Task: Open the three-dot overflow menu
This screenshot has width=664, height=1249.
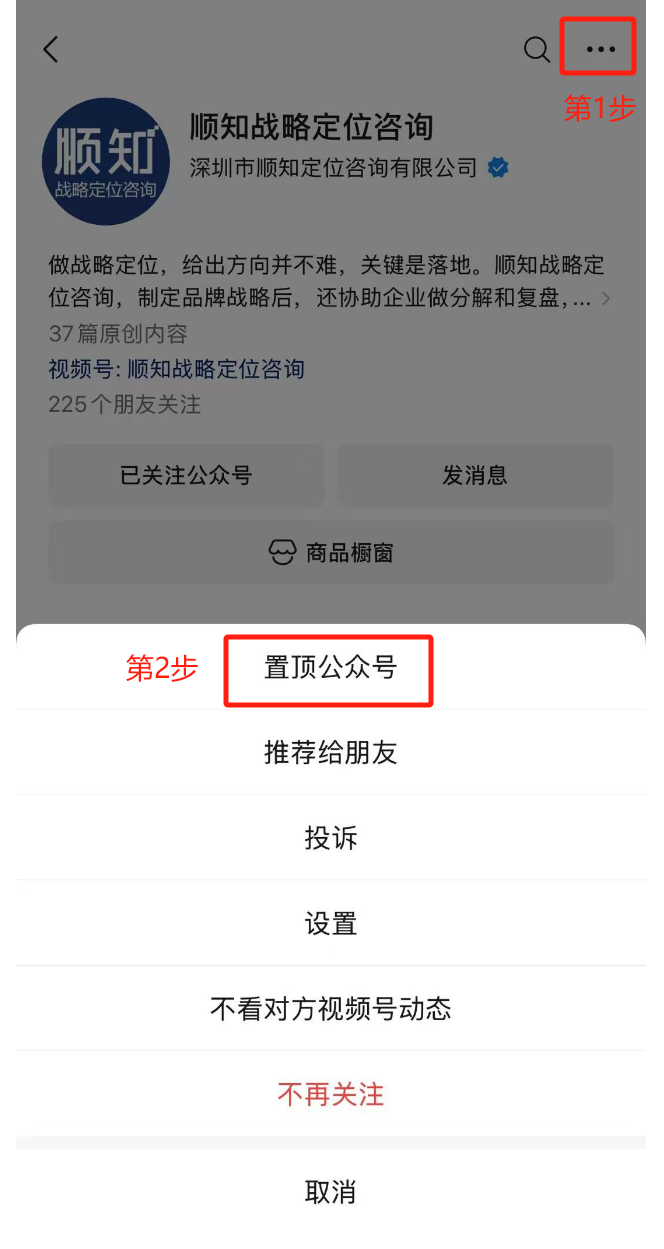Action: point(600,49)
